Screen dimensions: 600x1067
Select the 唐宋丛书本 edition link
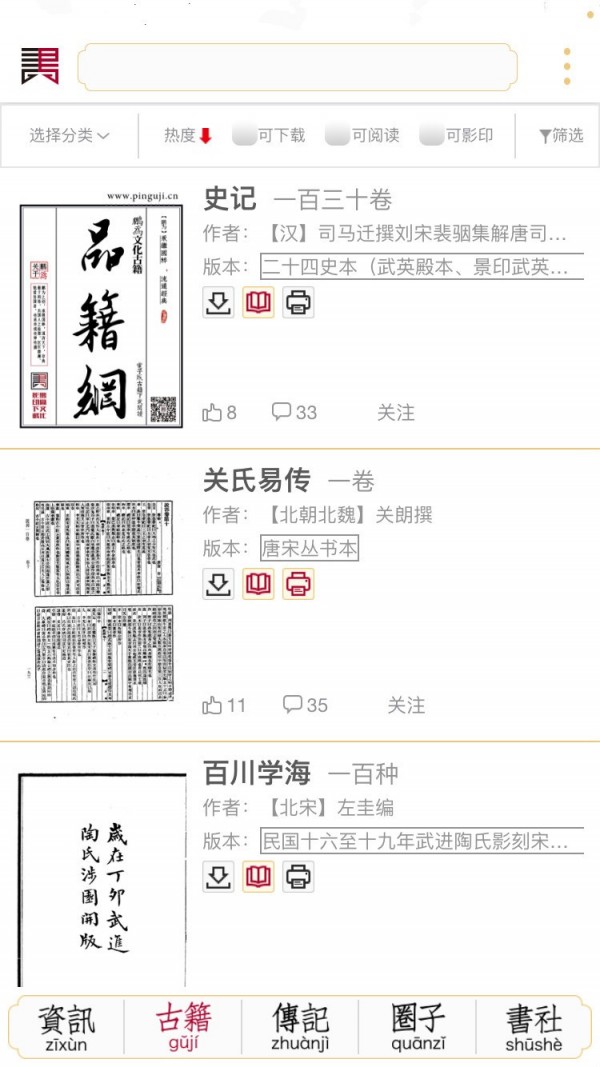309,548
